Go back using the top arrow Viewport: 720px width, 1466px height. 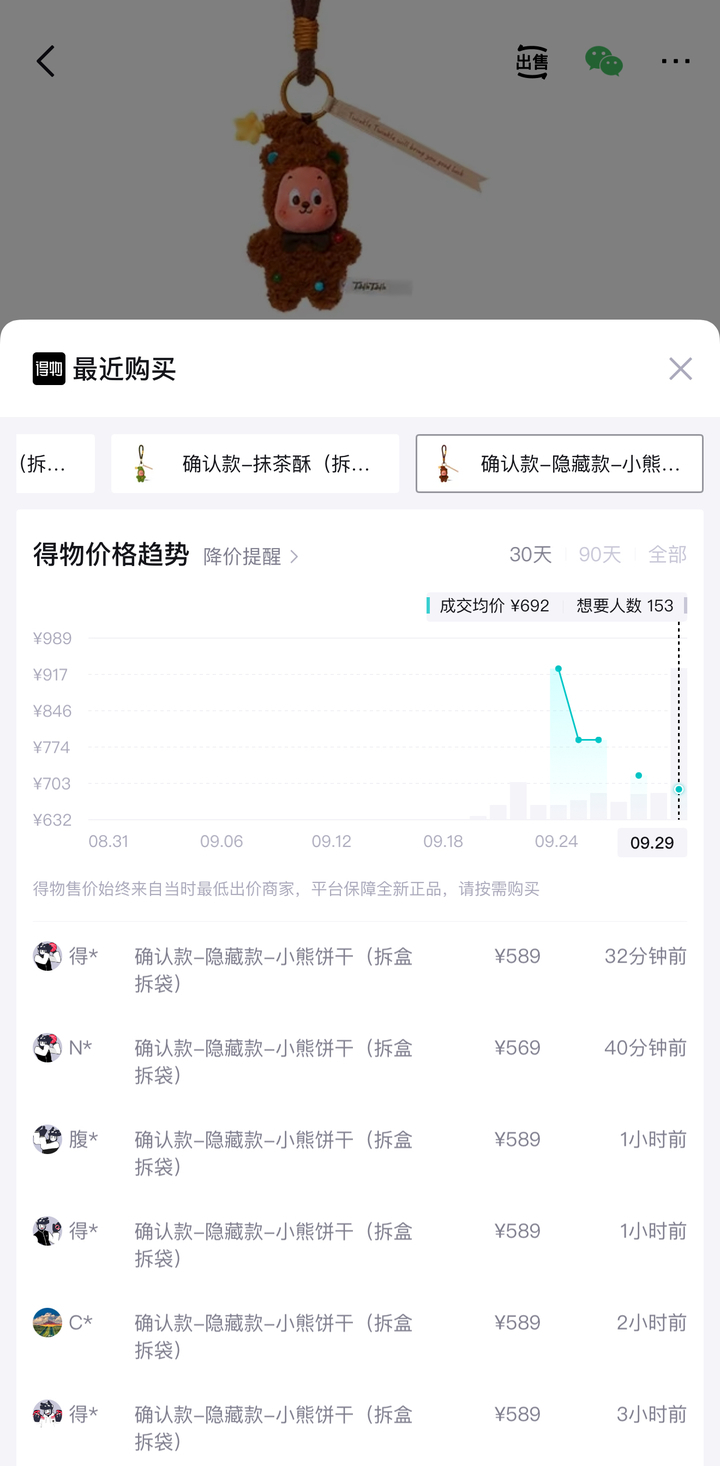46,62
